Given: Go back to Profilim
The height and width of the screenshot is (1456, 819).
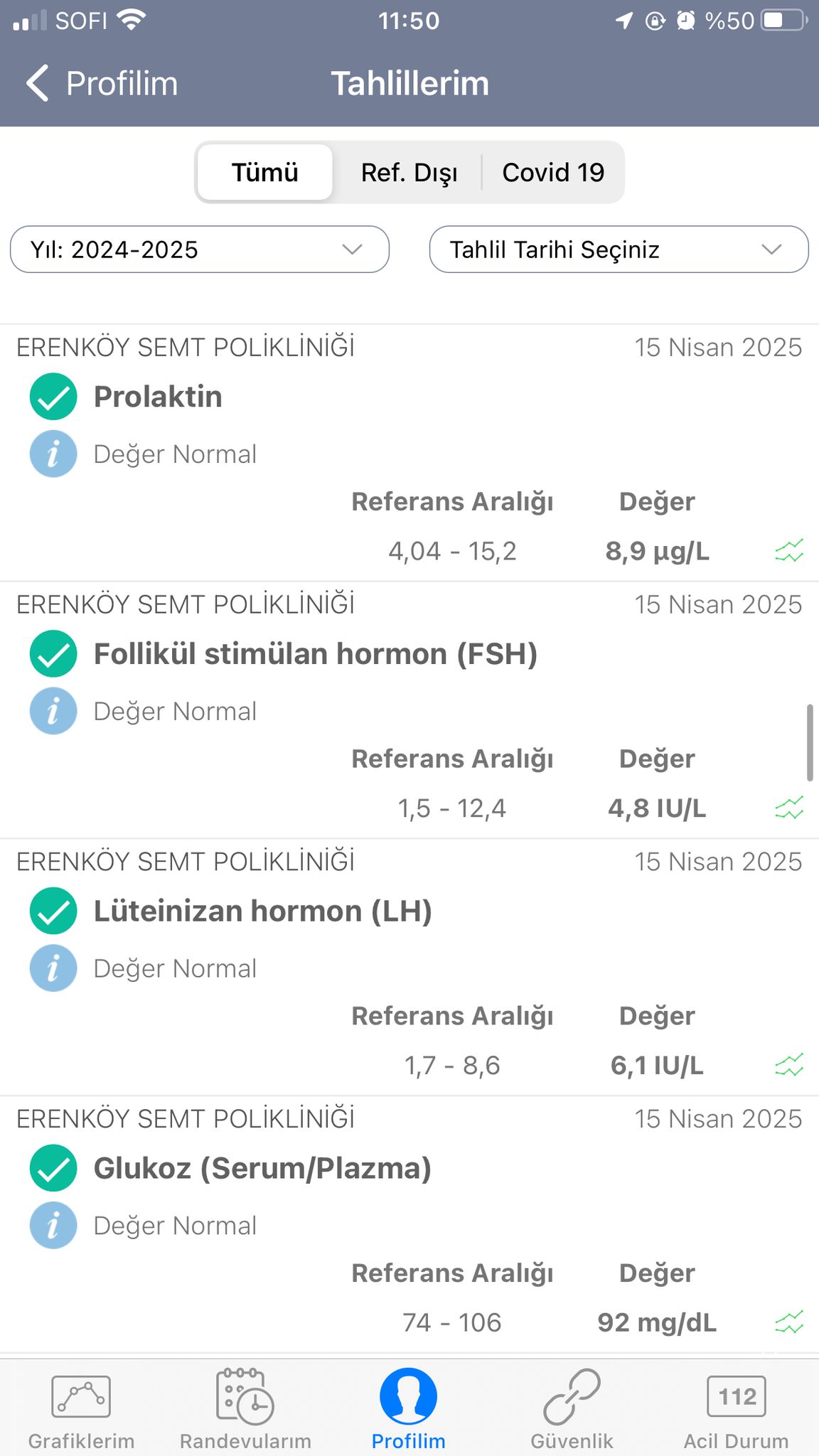Looking at the screenshot, I should coord(102,83).
